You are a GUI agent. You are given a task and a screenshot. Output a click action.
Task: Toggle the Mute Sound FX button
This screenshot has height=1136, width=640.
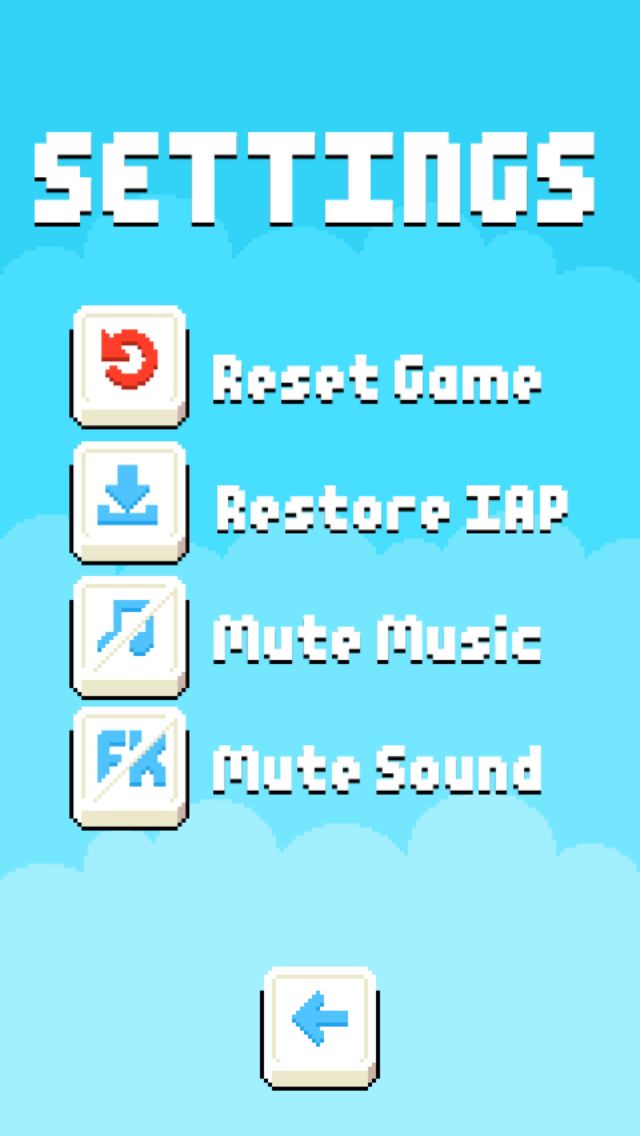tap(128, 766)
